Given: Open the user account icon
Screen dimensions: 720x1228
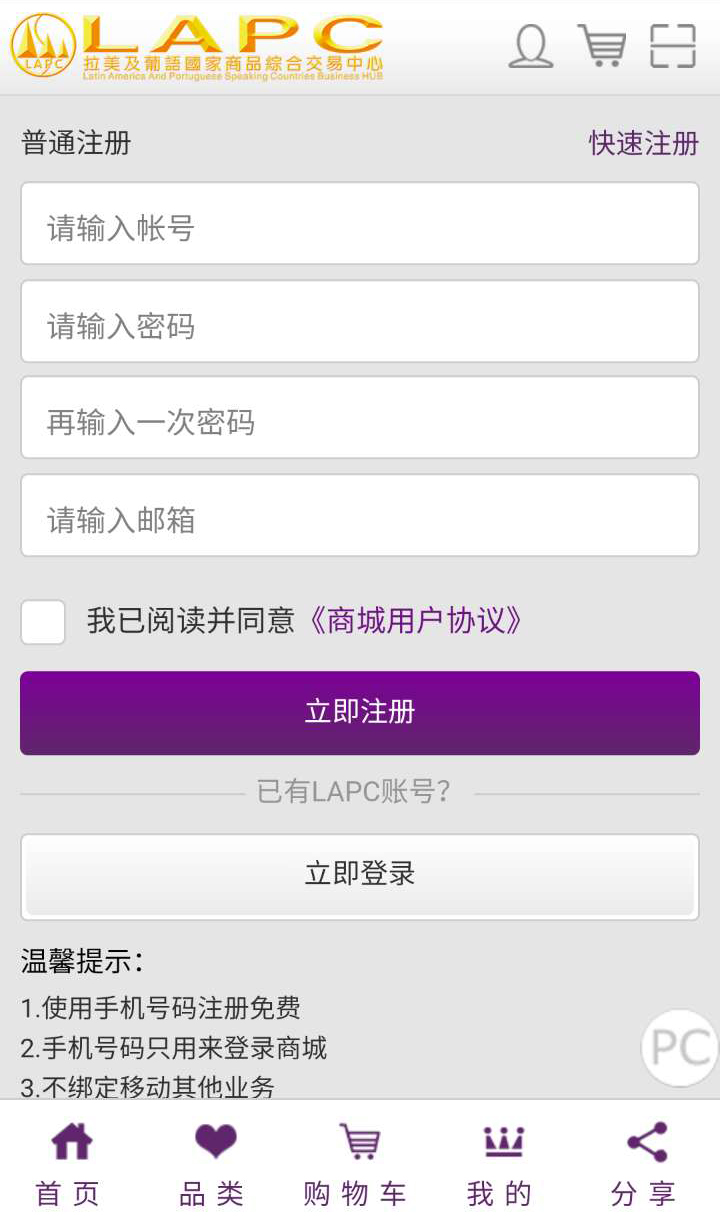Looking at the screenshot, I should 530,46.
